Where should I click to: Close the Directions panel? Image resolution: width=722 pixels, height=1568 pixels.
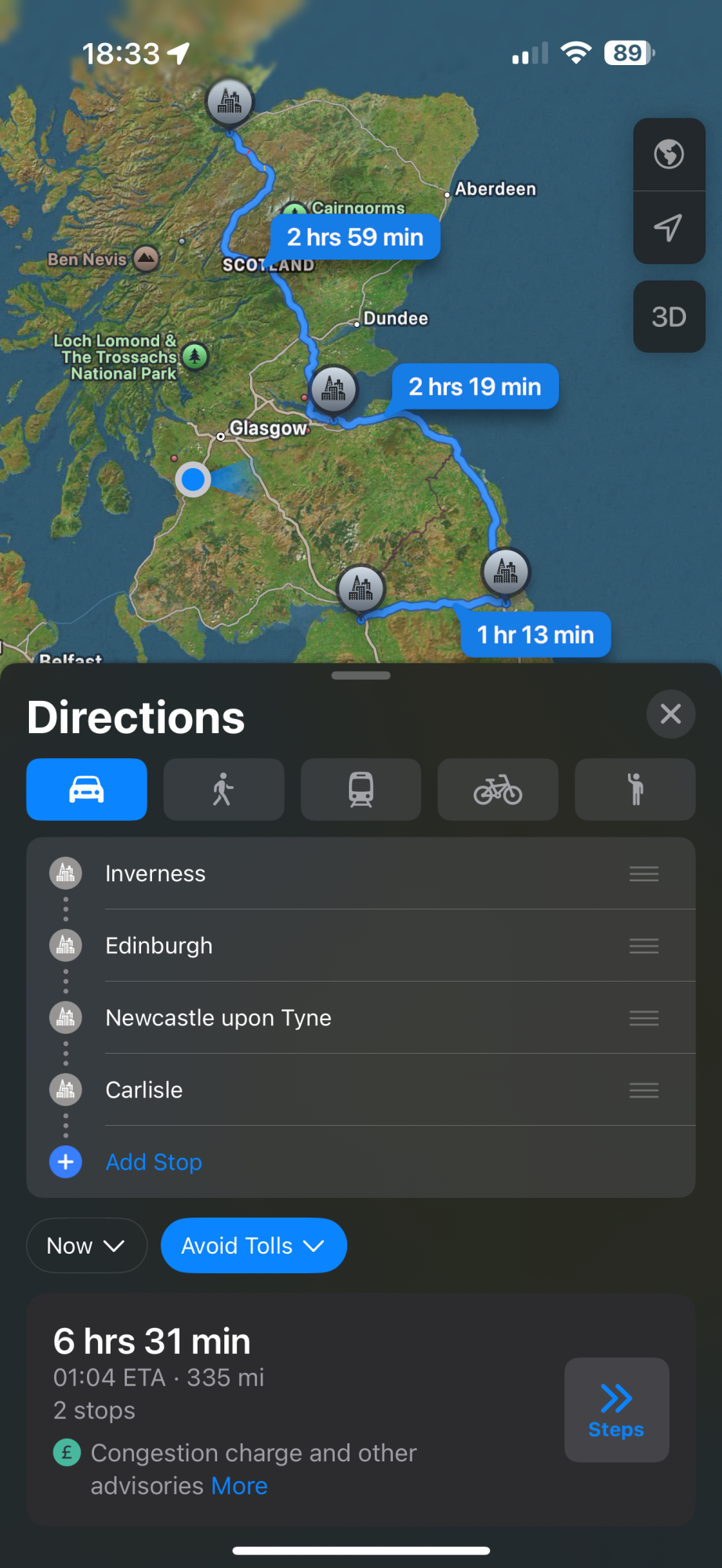[x=670, y=714]
